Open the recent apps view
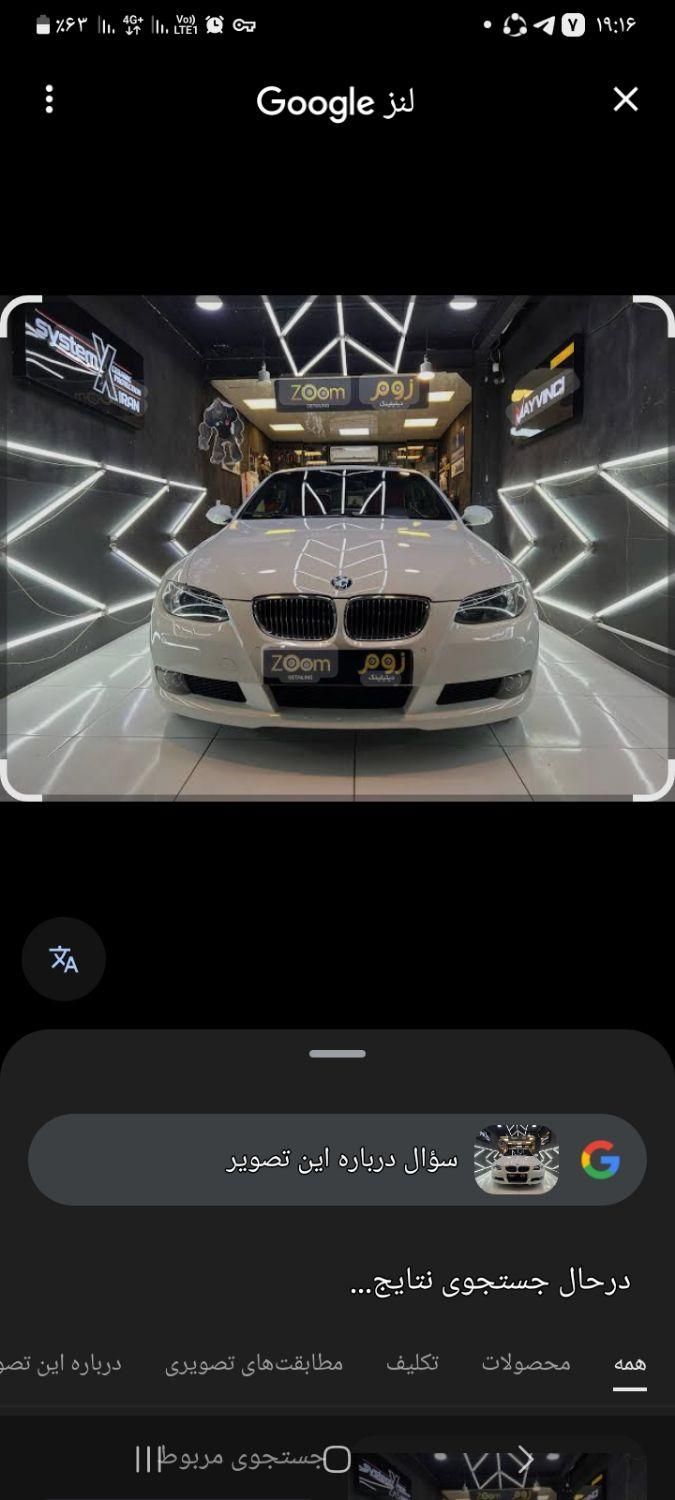Viewport: 675px width, 1500px height. coord(148,1459)
